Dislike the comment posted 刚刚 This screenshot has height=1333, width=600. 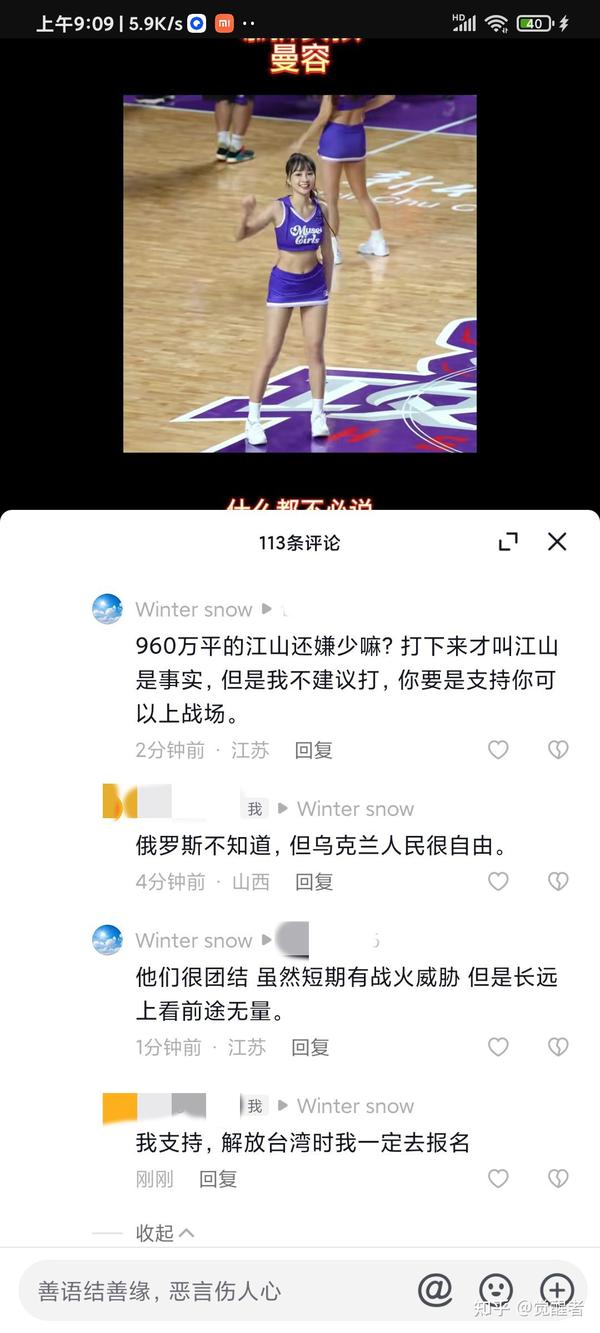[x=558, y=1179]
